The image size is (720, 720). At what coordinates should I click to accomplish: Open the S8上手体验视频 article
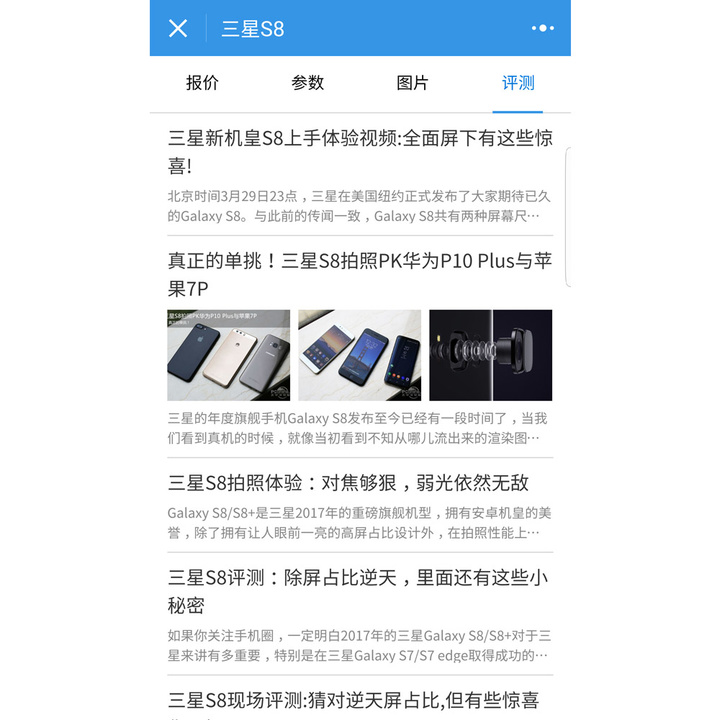tap(360, 151)
